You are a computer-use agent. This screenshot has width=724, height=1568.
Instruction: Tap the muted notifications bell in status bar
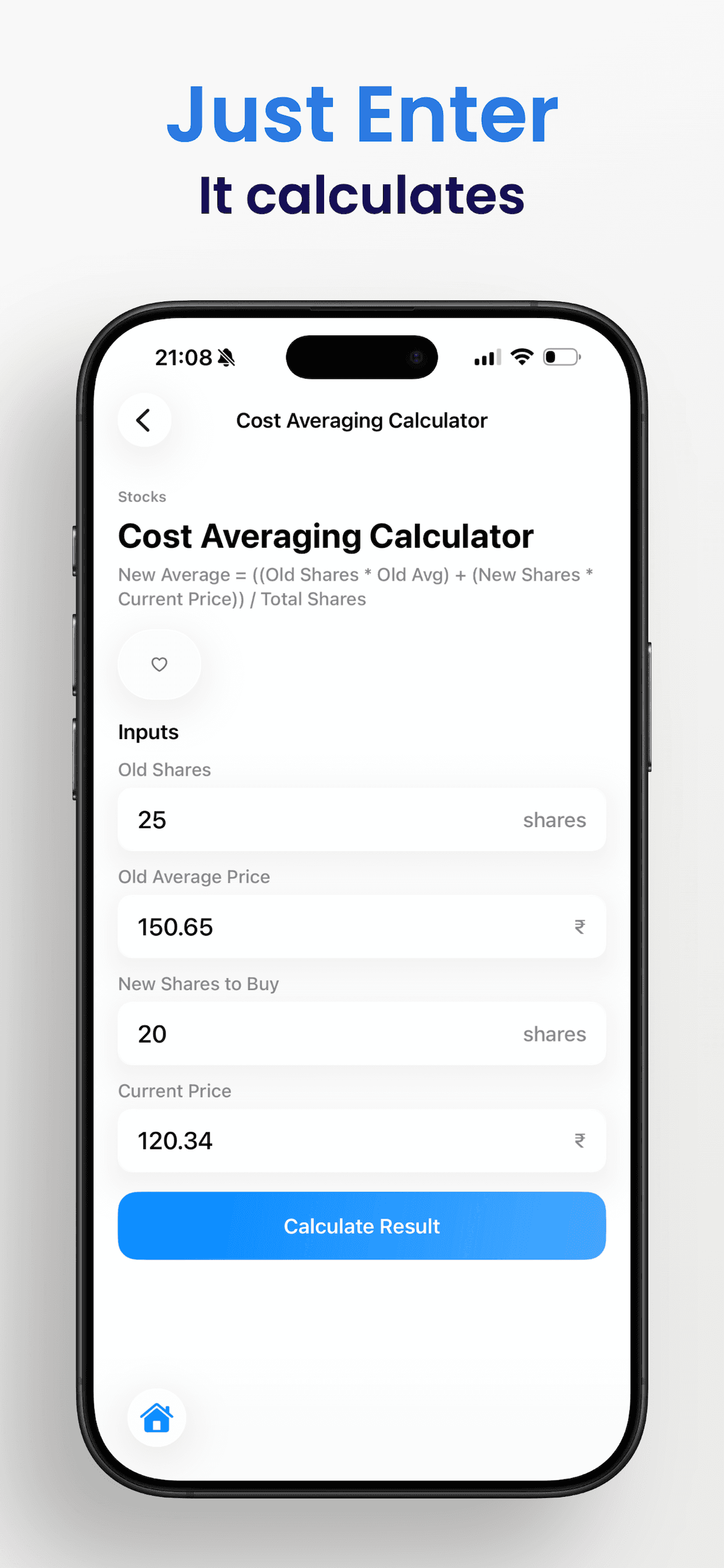(226, 358)
